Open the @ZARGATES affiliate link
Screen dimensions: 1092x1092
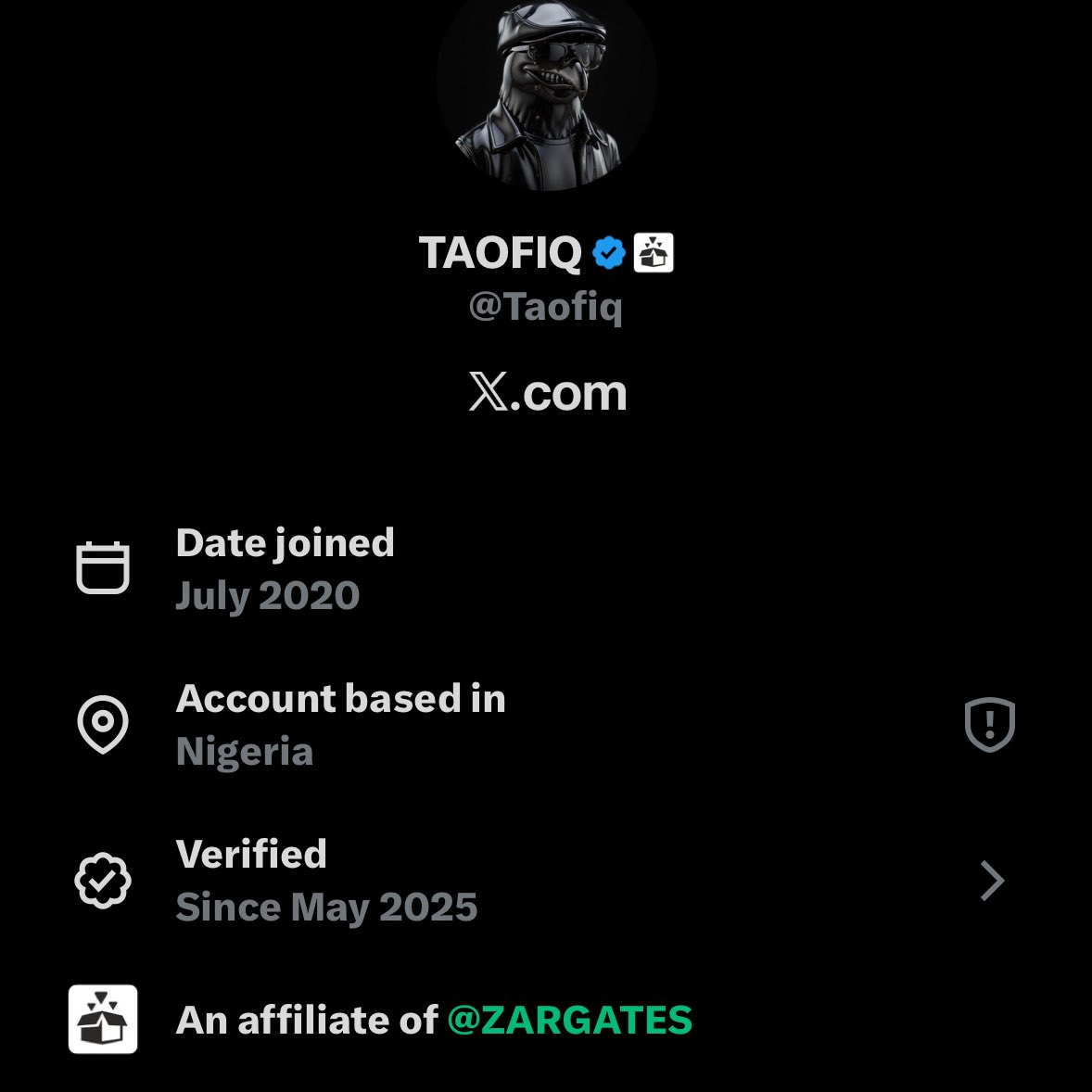tap(569, 1021)
